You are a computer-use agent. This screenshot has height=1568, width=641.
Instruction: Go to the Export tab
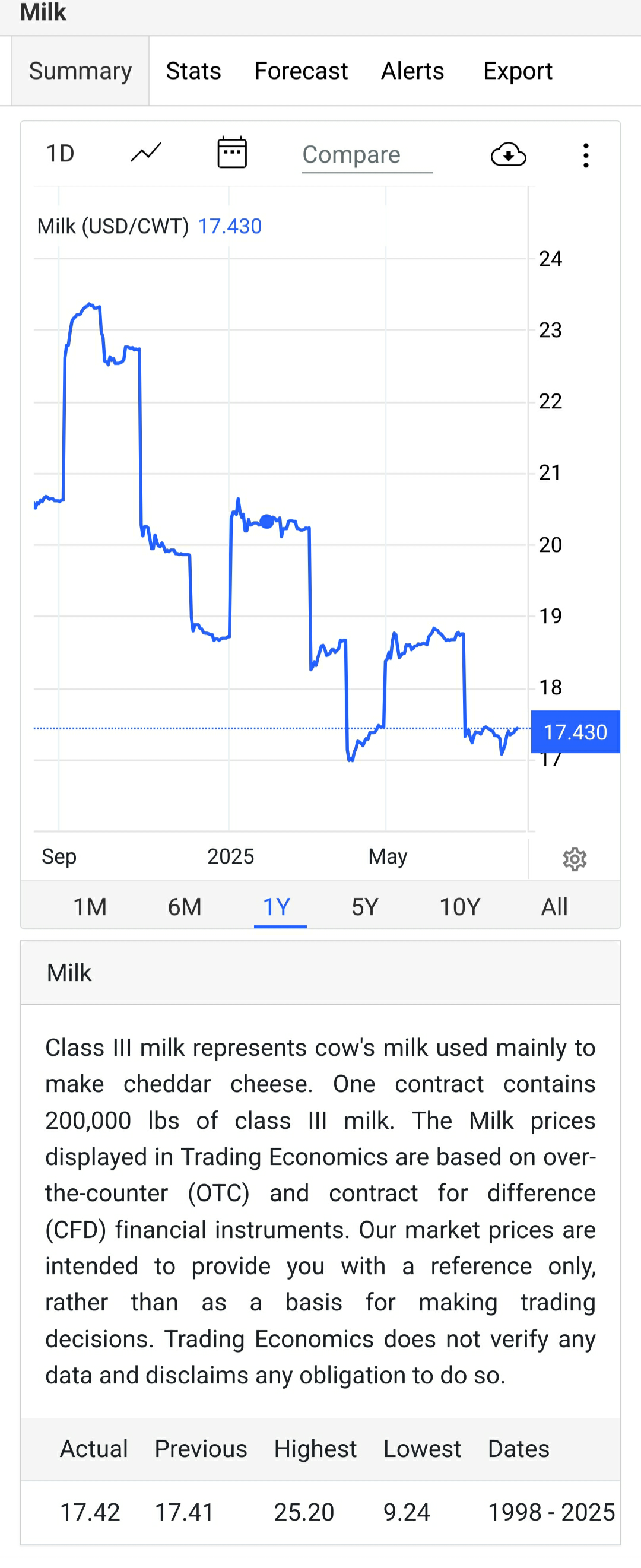point(518,71)
